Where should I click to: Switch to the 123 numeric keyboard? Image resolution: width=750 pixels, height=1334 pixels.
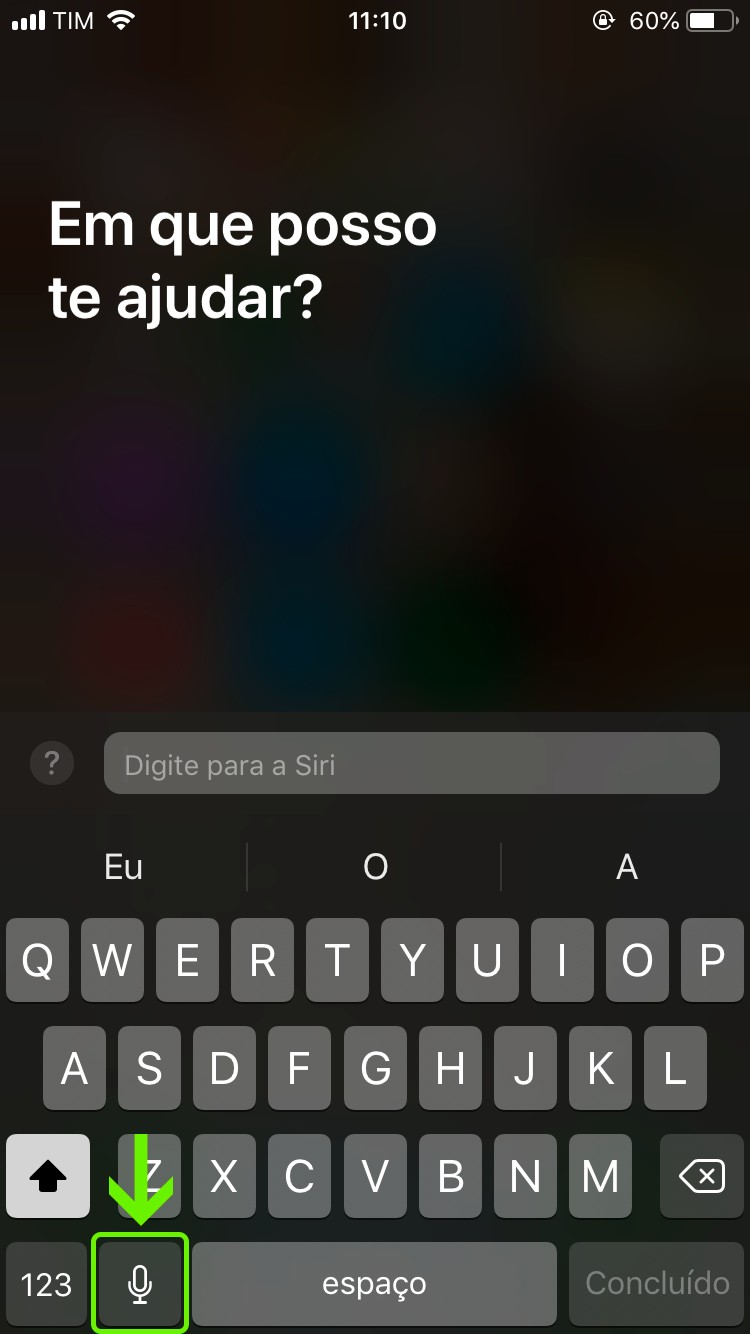(x=47, y=1283)
